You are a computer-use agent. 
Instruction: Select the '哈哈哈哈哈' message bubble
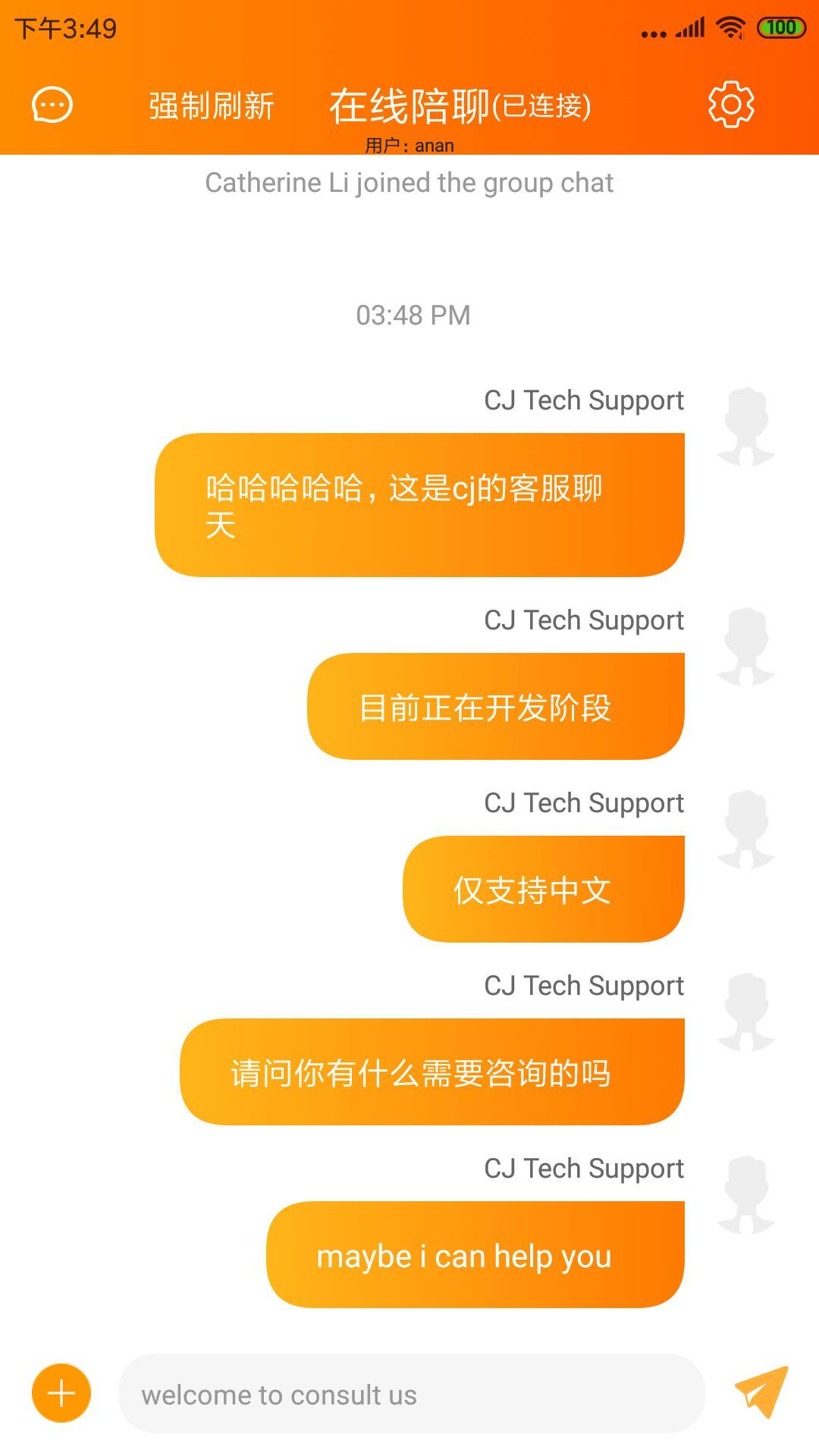tap(421, 502)
